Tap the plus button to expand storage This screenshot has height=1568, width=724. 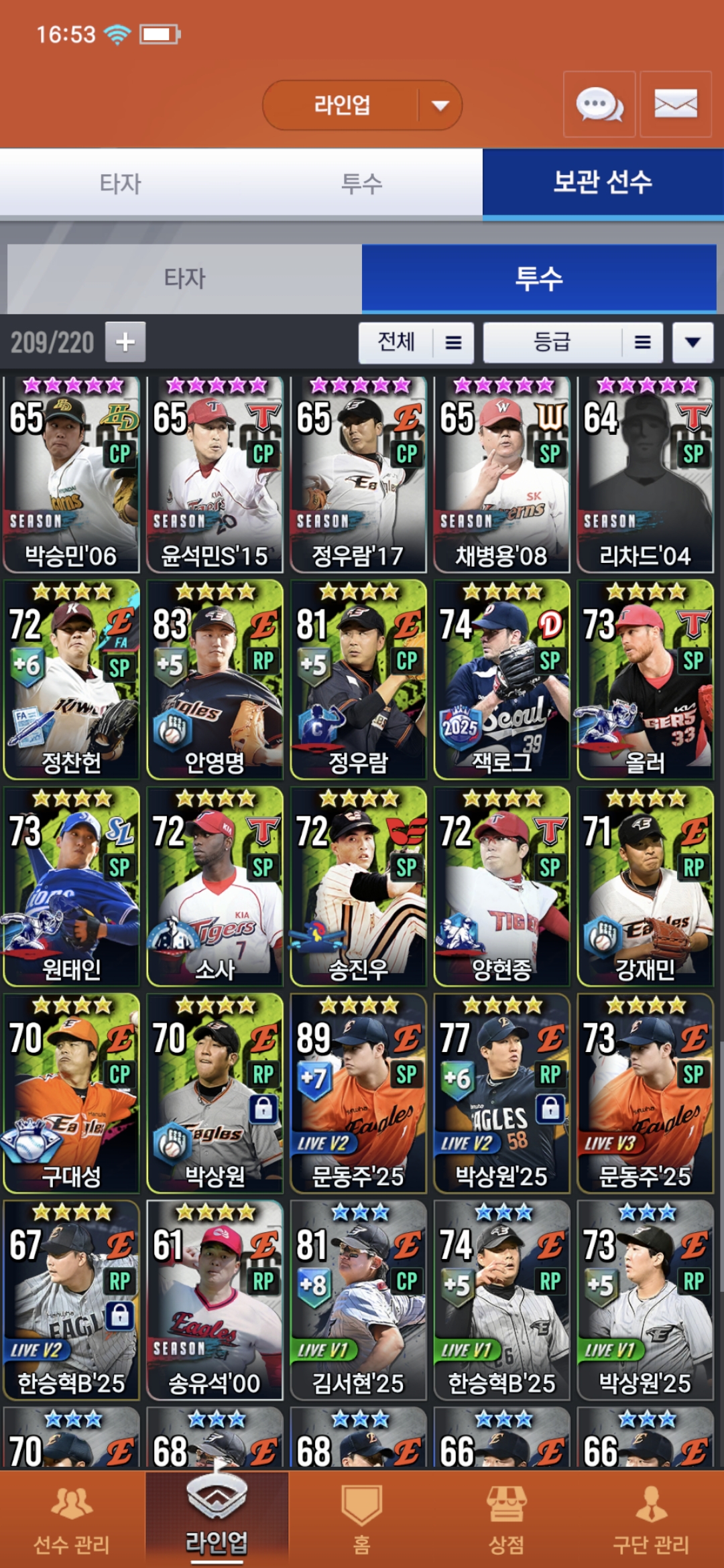point(125,342)
